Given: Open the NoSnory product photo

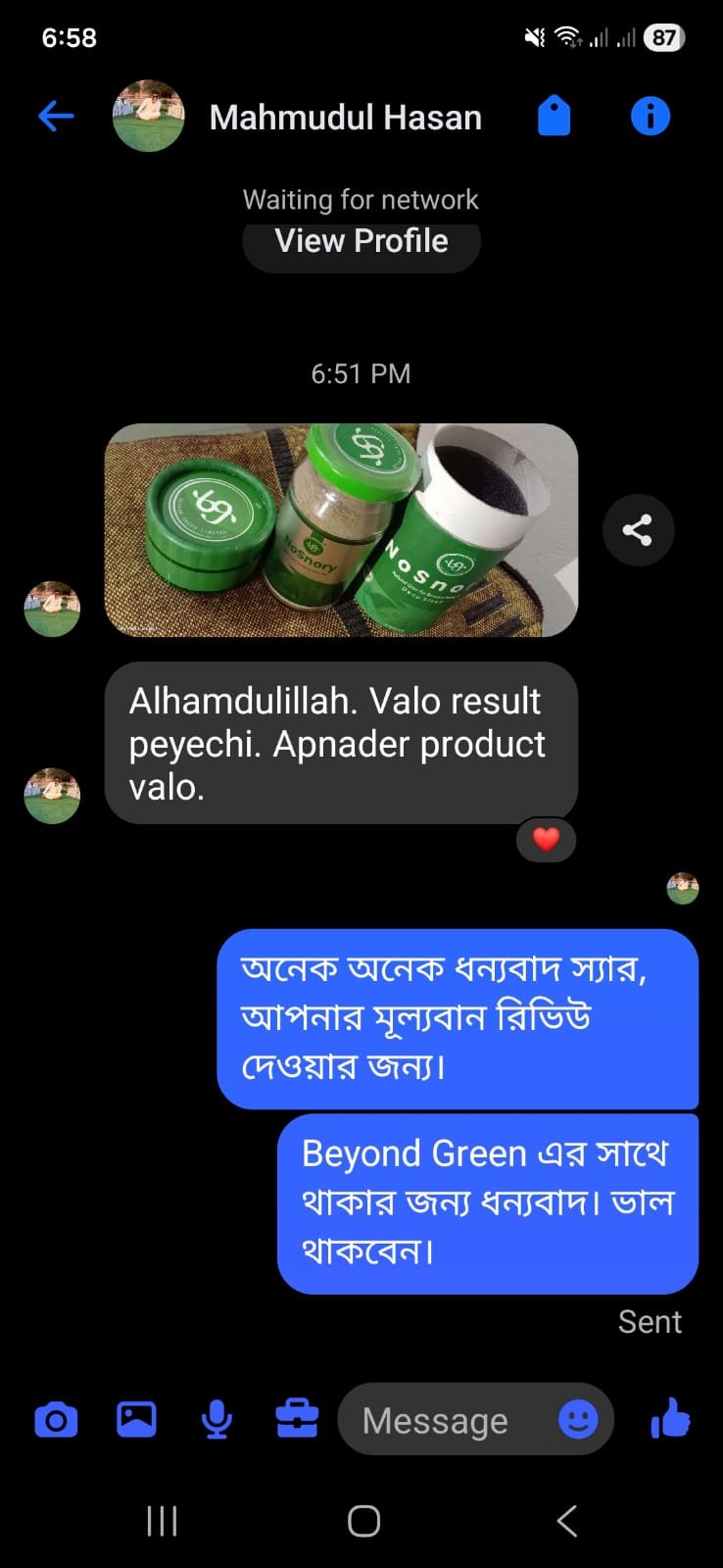Looking at the screenshot, I should 341,530.
